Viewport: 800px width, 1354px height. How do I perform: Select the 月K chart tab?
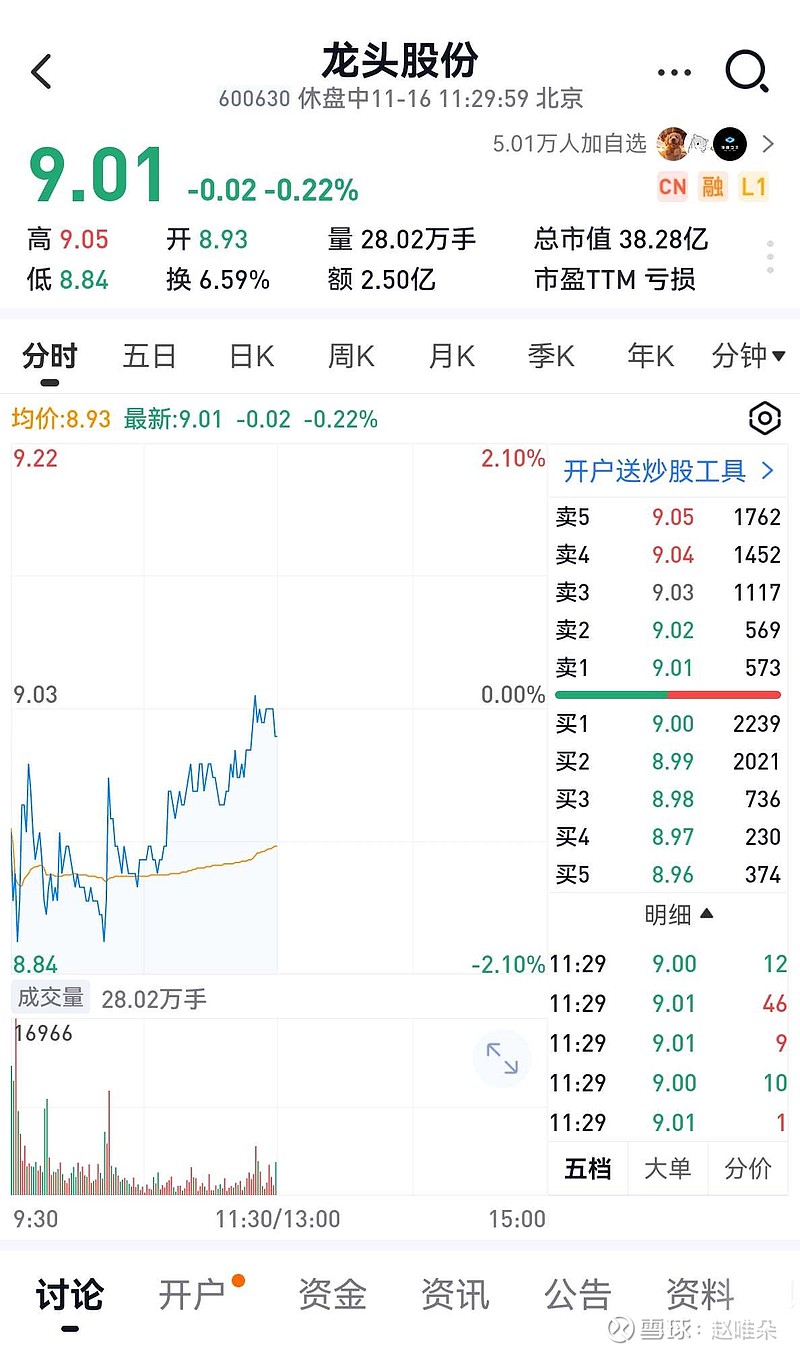tap(451, 356)
